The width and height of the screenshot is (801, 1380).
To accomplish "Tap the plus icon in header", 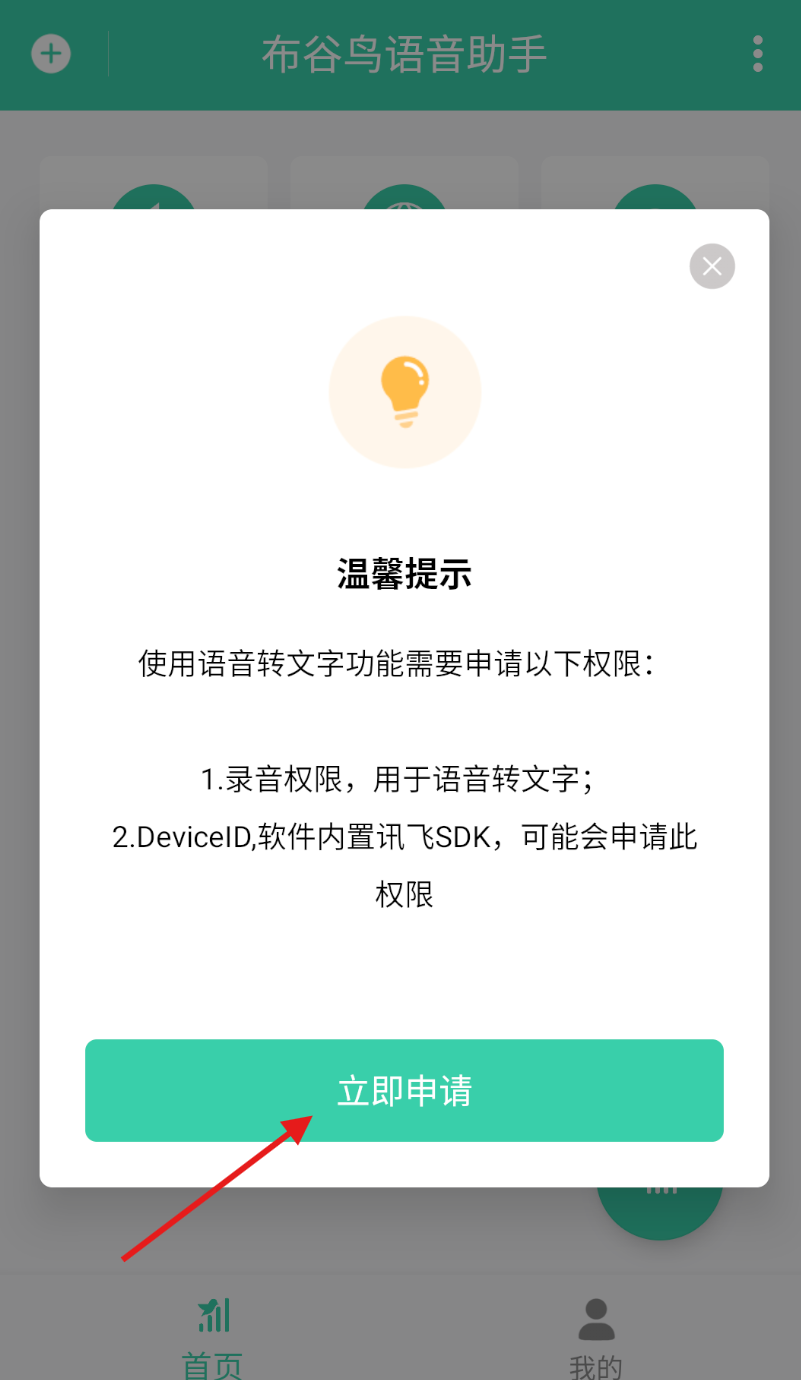I will [x=51, y=54].
